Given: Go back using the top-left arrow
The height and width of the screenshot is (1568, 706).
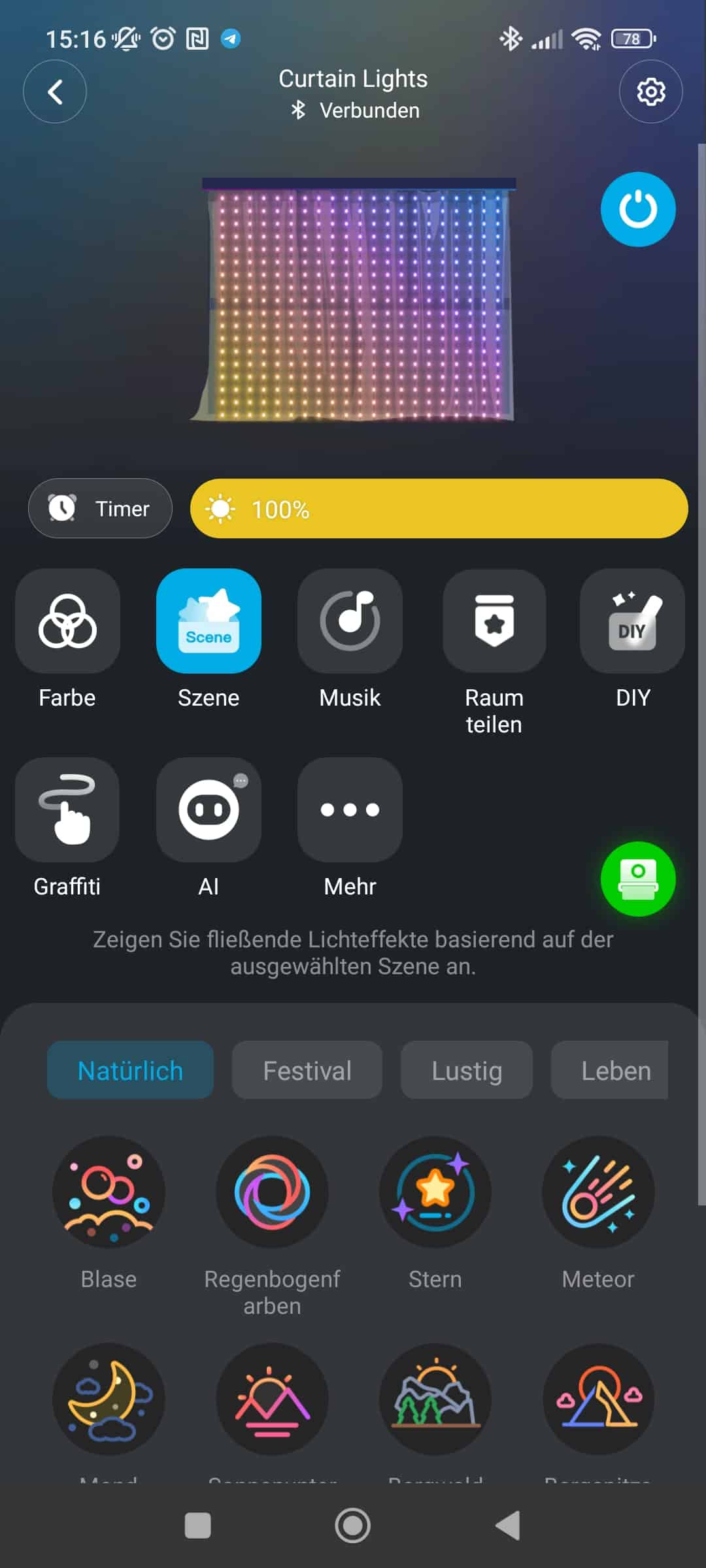Looking at the screenshot, I should (x=55, y=91).
